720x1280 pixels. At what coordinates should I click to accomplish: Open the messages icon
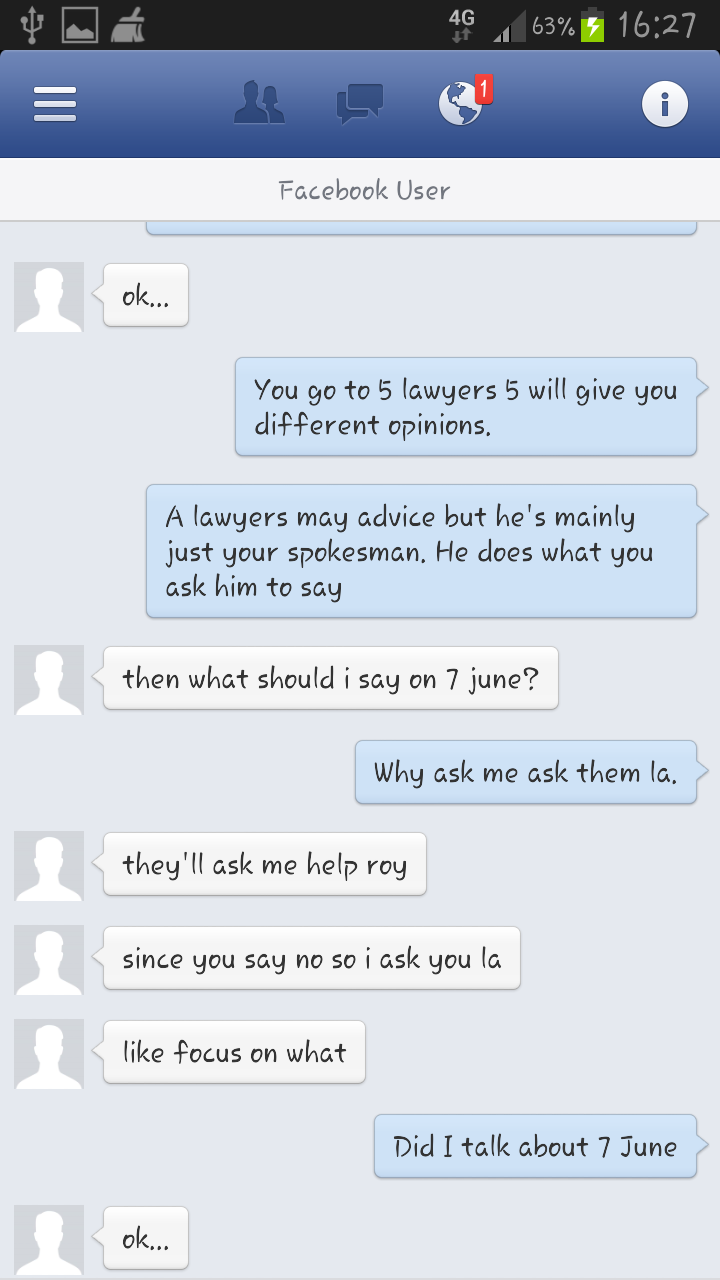pyautogui.click(x=360, y=104)
